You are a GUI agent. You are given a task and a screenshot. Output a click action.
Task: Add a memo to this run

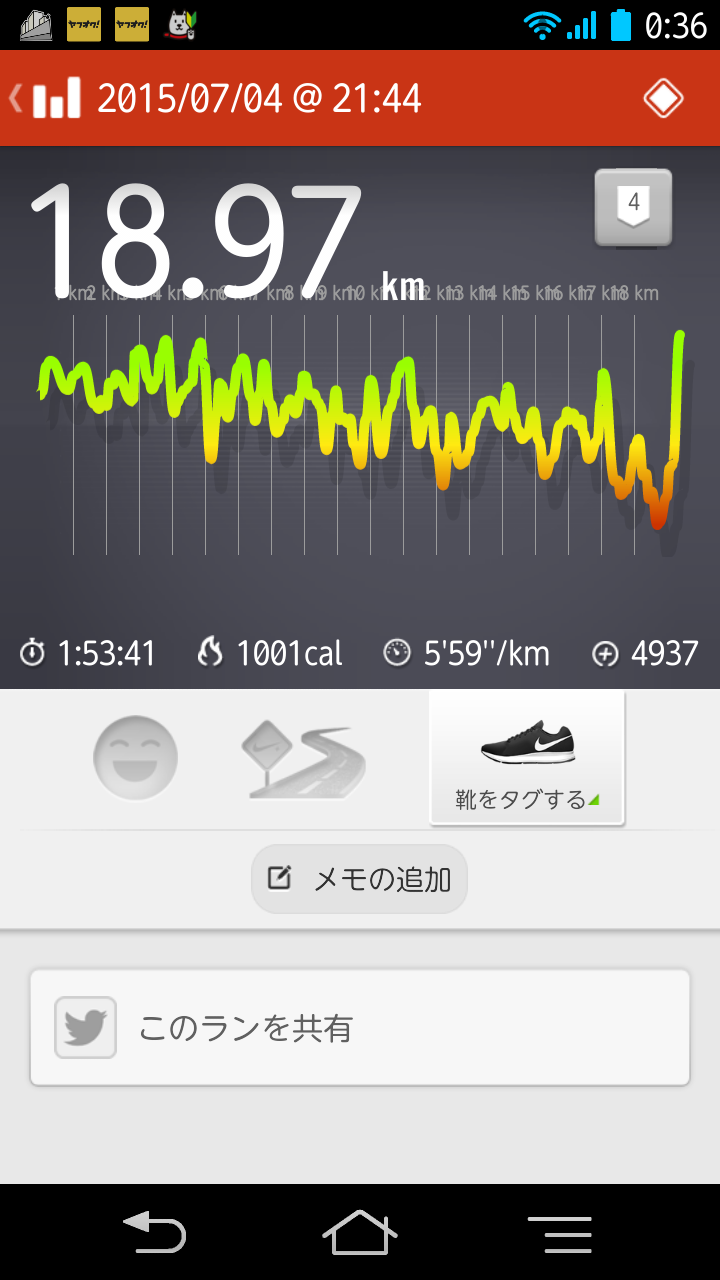point(359,879)
